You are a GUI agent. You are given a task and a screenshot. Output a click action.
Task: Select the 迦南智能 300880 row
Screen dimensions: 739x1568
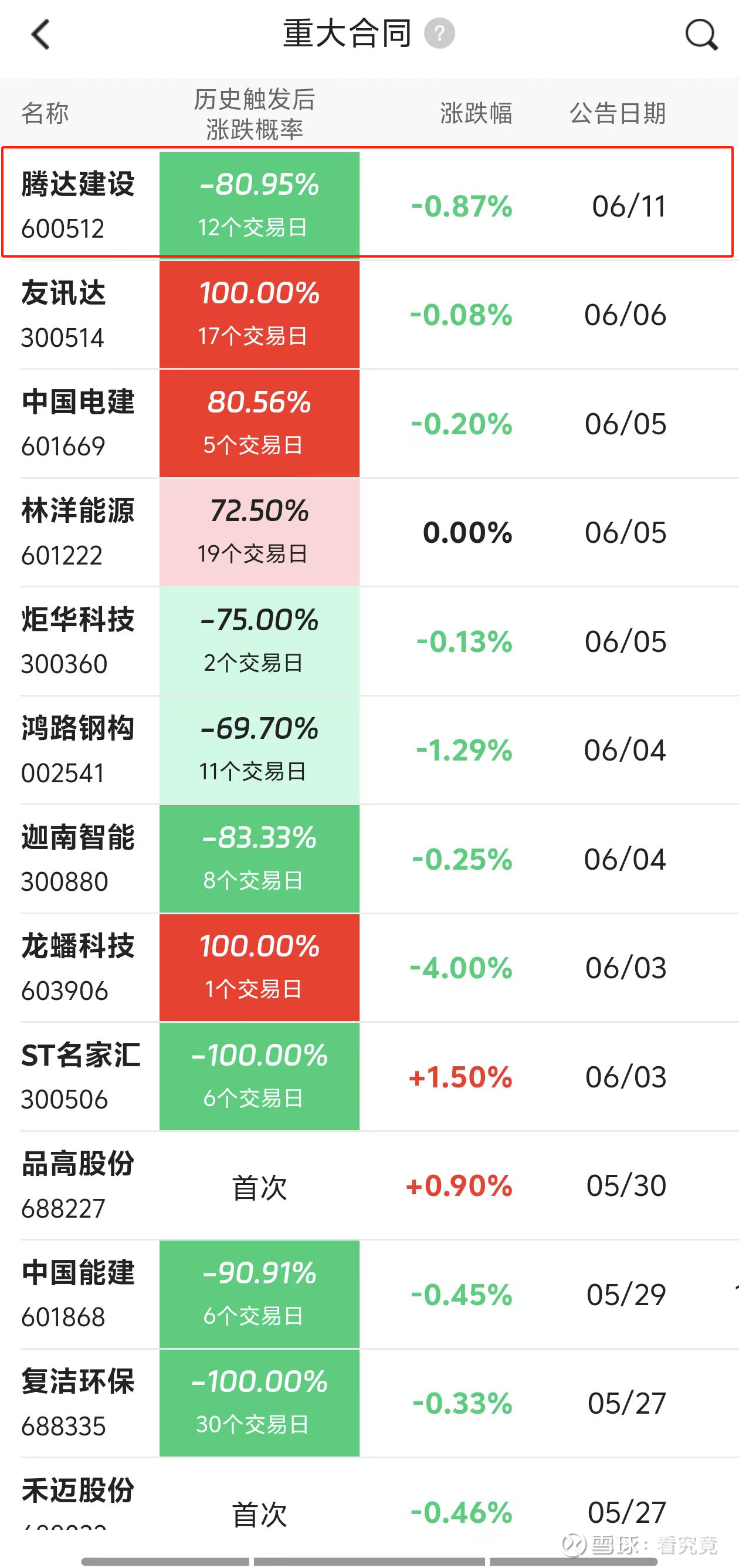tap(369, 859)
